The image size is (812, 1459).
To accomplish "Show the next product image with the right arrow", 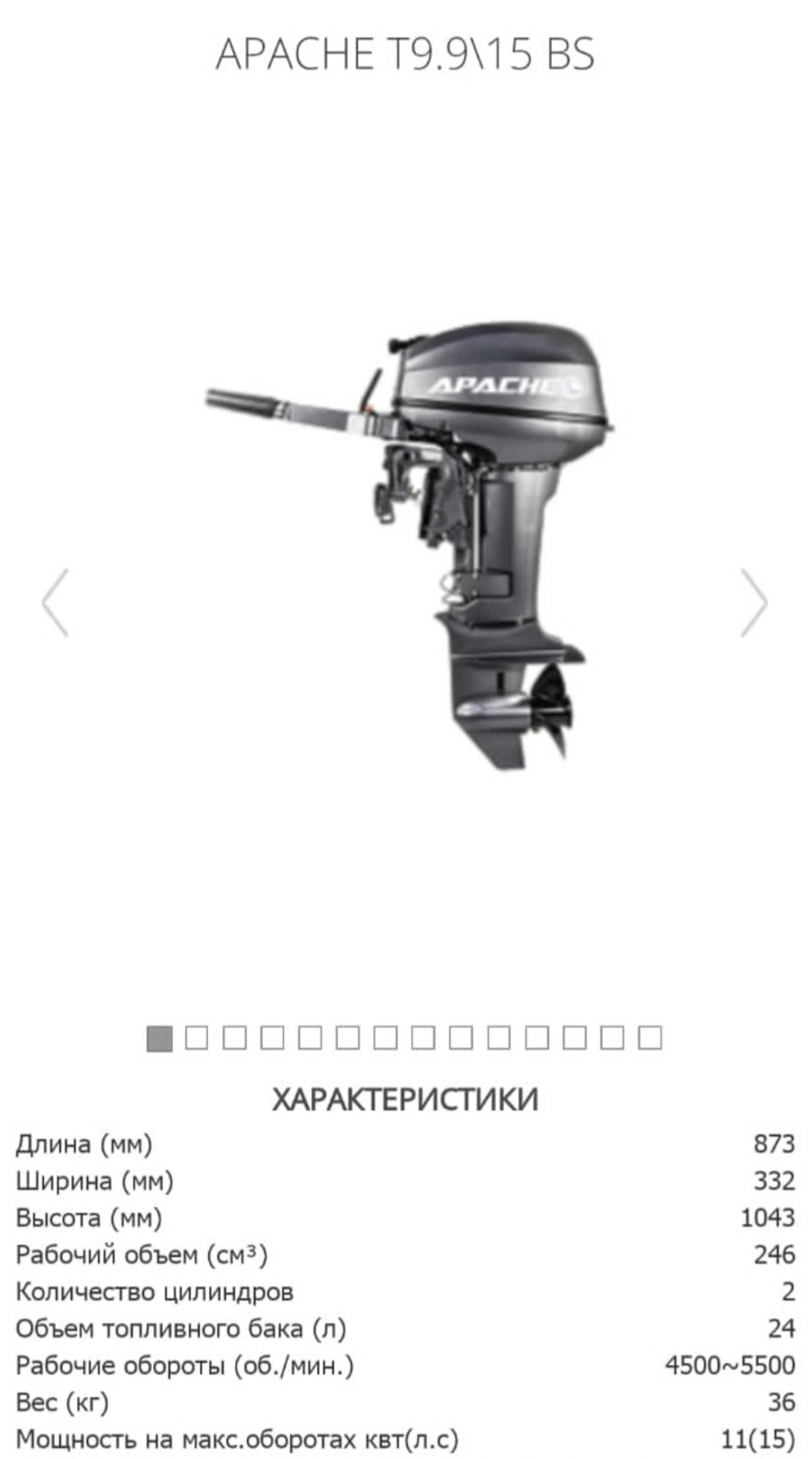I will pyautogui.click(x=754, y=602).
